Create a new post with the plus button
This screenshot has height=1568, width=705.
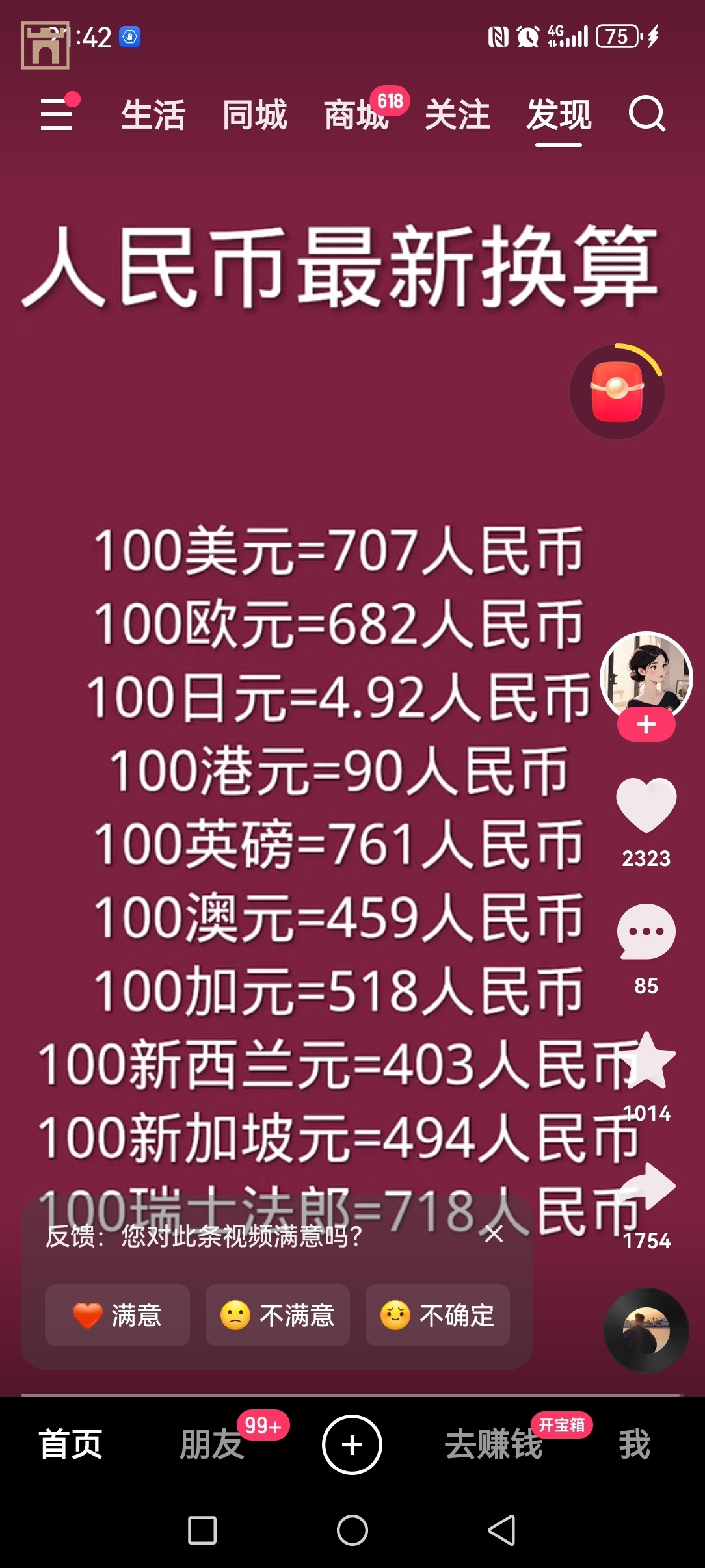[x=352, y=1444]
